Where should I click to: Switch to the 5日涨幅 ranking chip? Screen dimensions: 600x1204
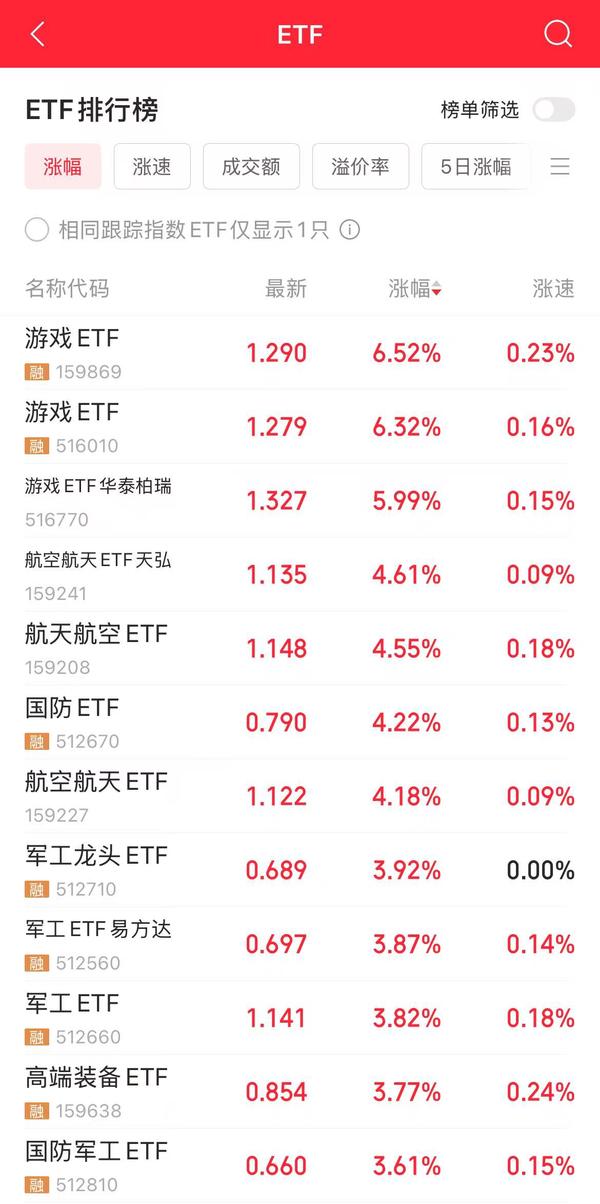coord(476,167)
